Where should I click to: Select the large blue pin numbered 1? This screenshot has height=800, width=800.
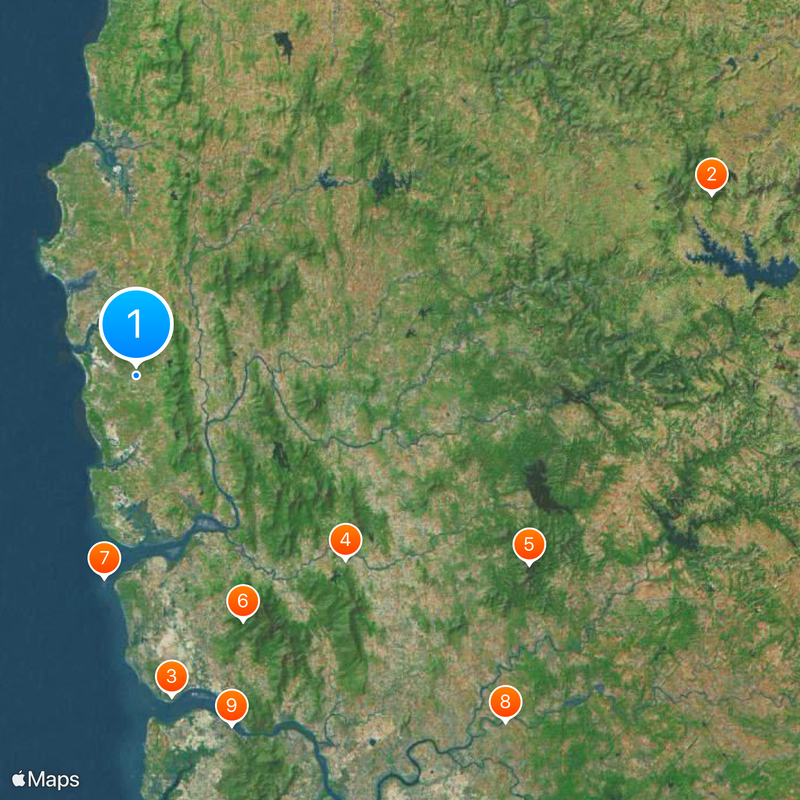[137, 324]
